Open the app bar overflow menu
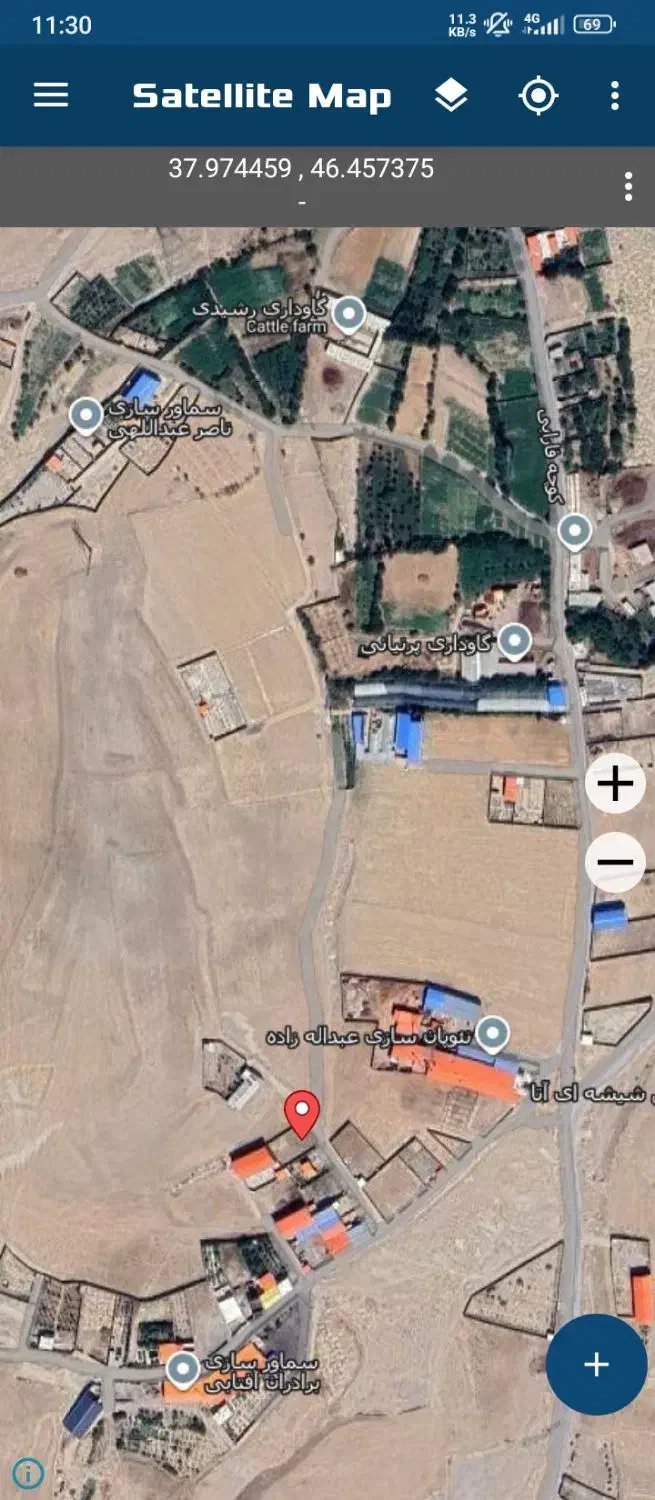This screenshot has height=1500, width=655. click(614, 96)
